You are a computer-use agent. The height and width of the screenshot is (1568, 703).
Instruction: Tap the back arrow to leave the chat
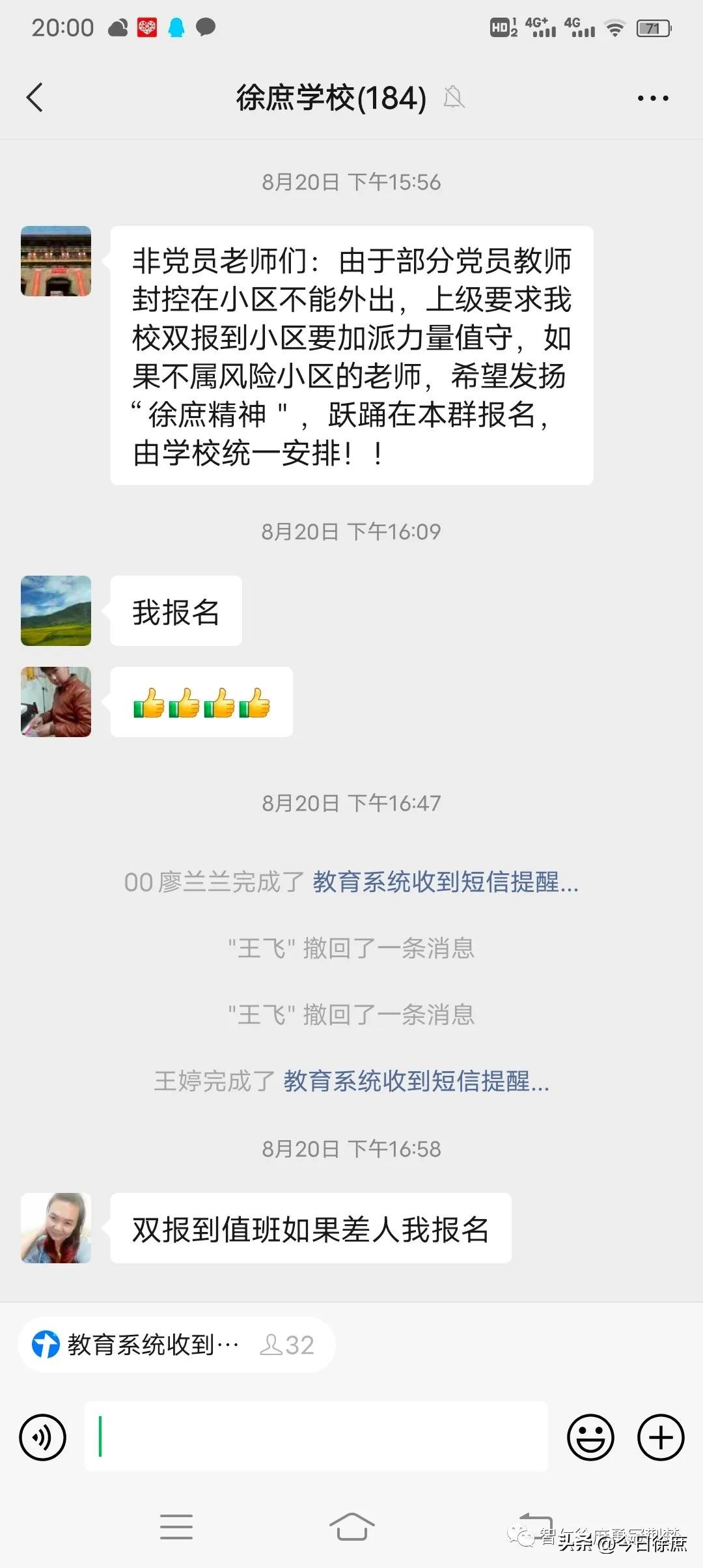[x=34, y=96]
